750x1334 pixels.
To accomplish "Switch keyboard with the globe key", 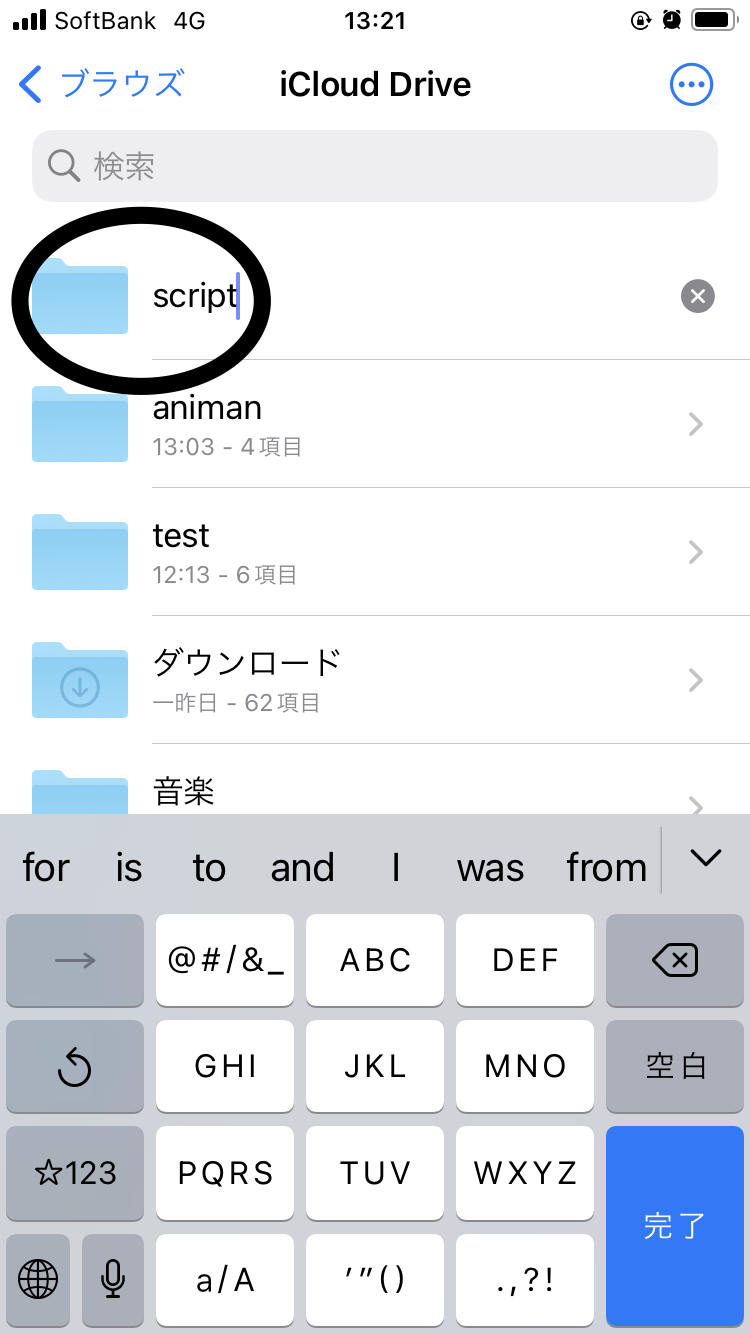I will coord(38,1279).
